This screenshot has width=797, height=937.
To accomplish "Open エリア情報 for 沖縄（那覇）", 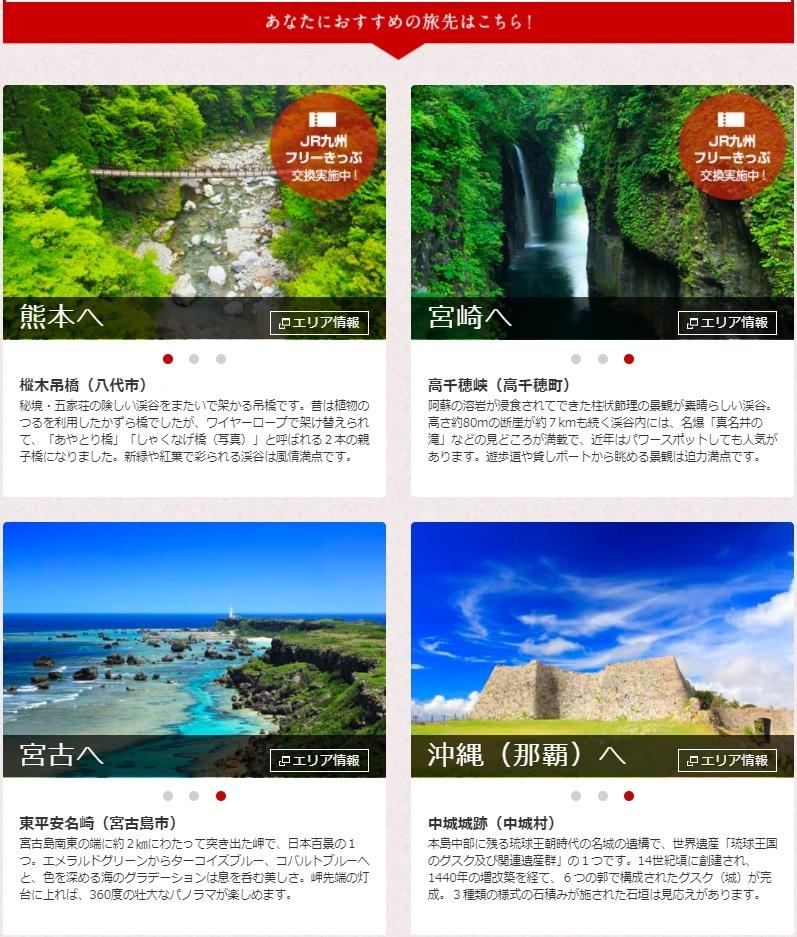I will (727, 760).
